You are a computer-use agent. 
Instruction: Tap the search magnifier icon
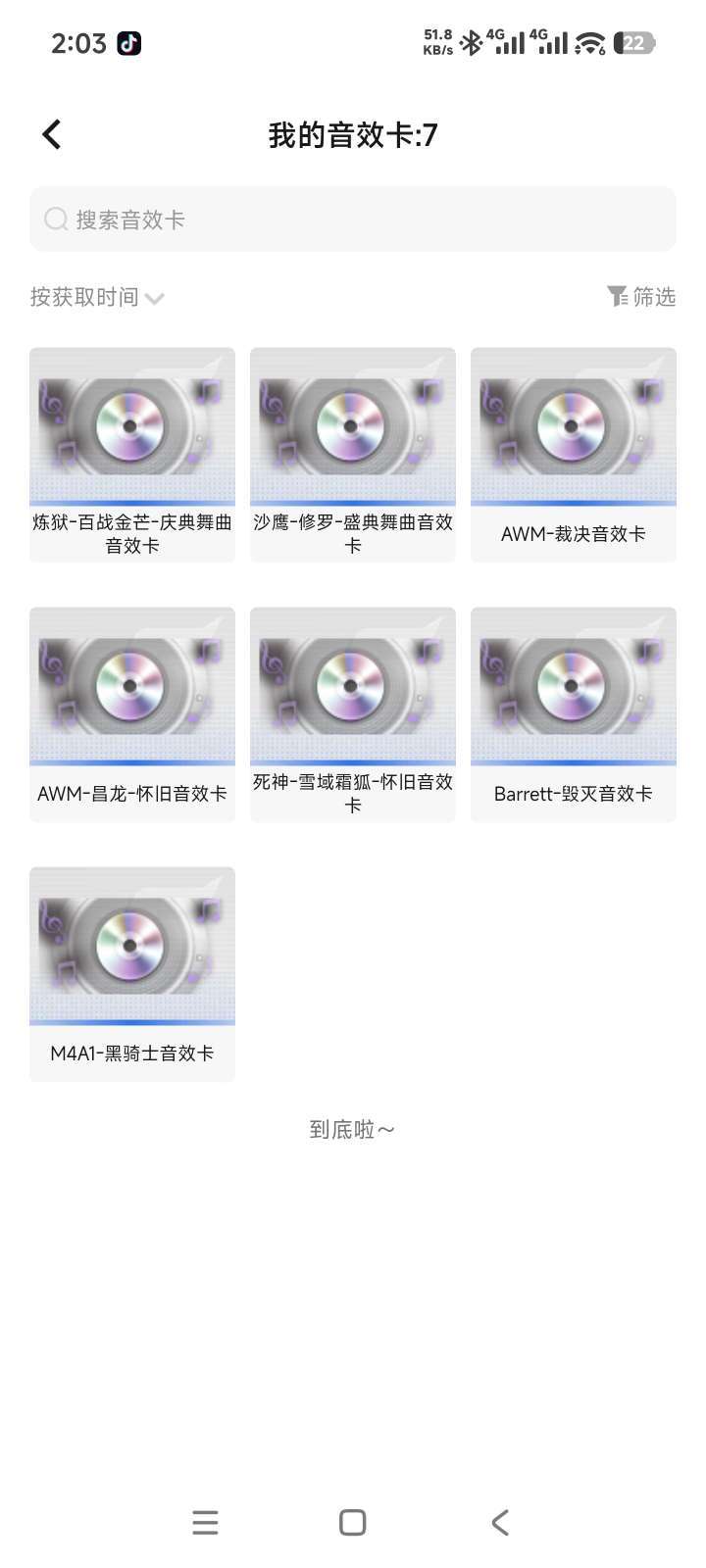56,219
